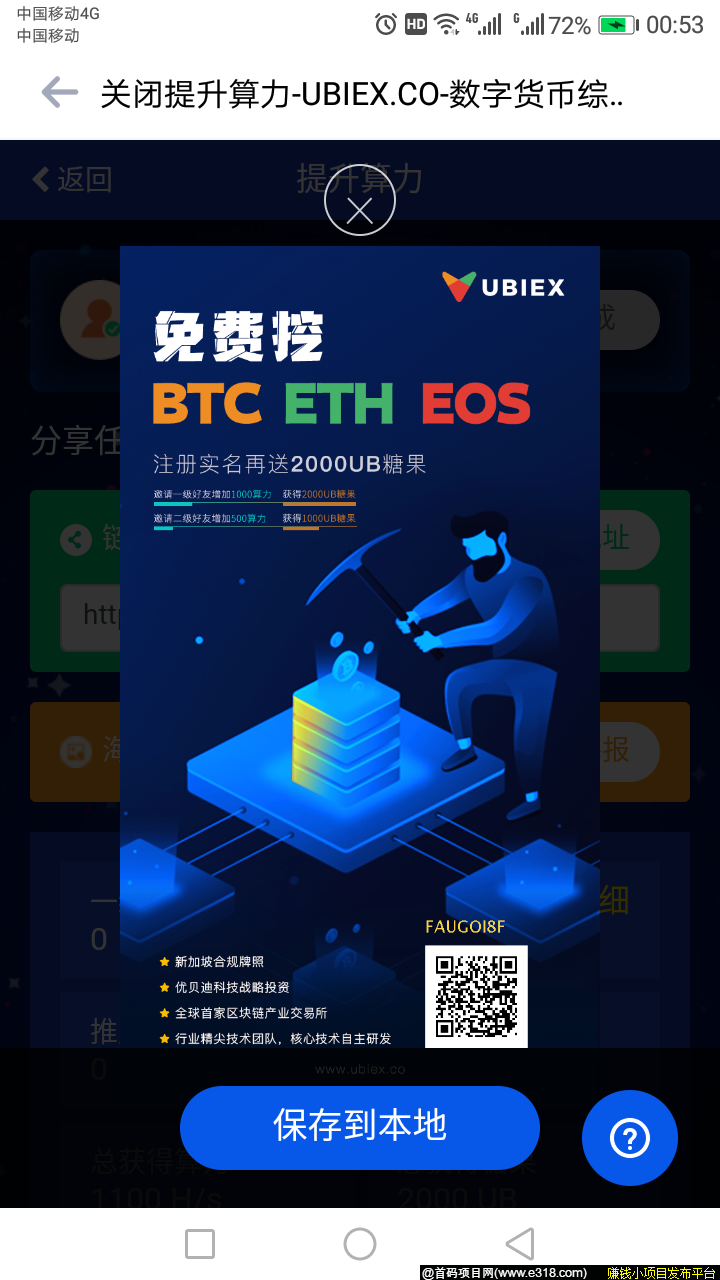Tap the system back button

point(520,1244)
